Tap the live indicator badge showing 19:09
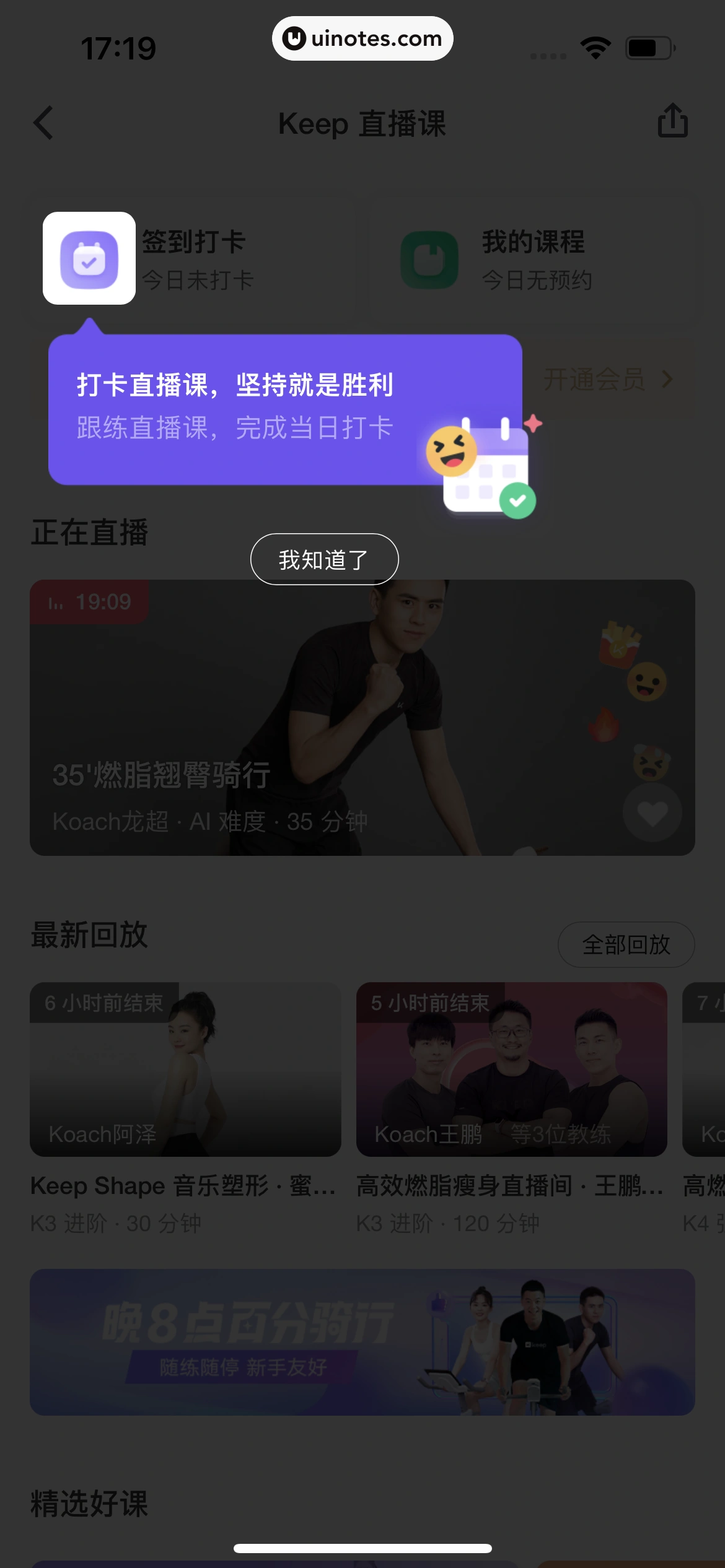The image size is (725, 1568). click(89, 600)
